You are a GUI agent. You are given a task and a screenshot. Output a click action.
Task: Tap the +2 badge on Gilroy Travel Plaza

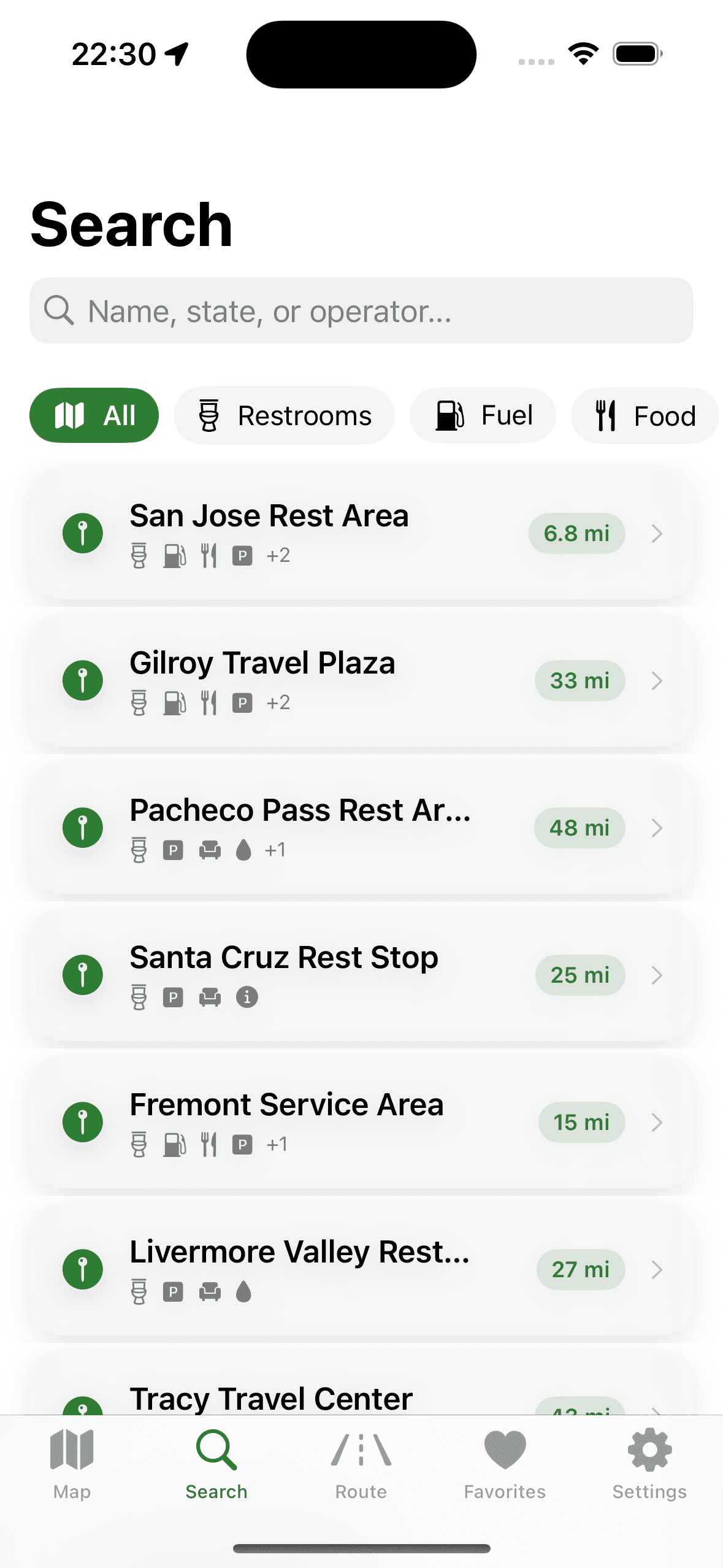coord(278,704)
